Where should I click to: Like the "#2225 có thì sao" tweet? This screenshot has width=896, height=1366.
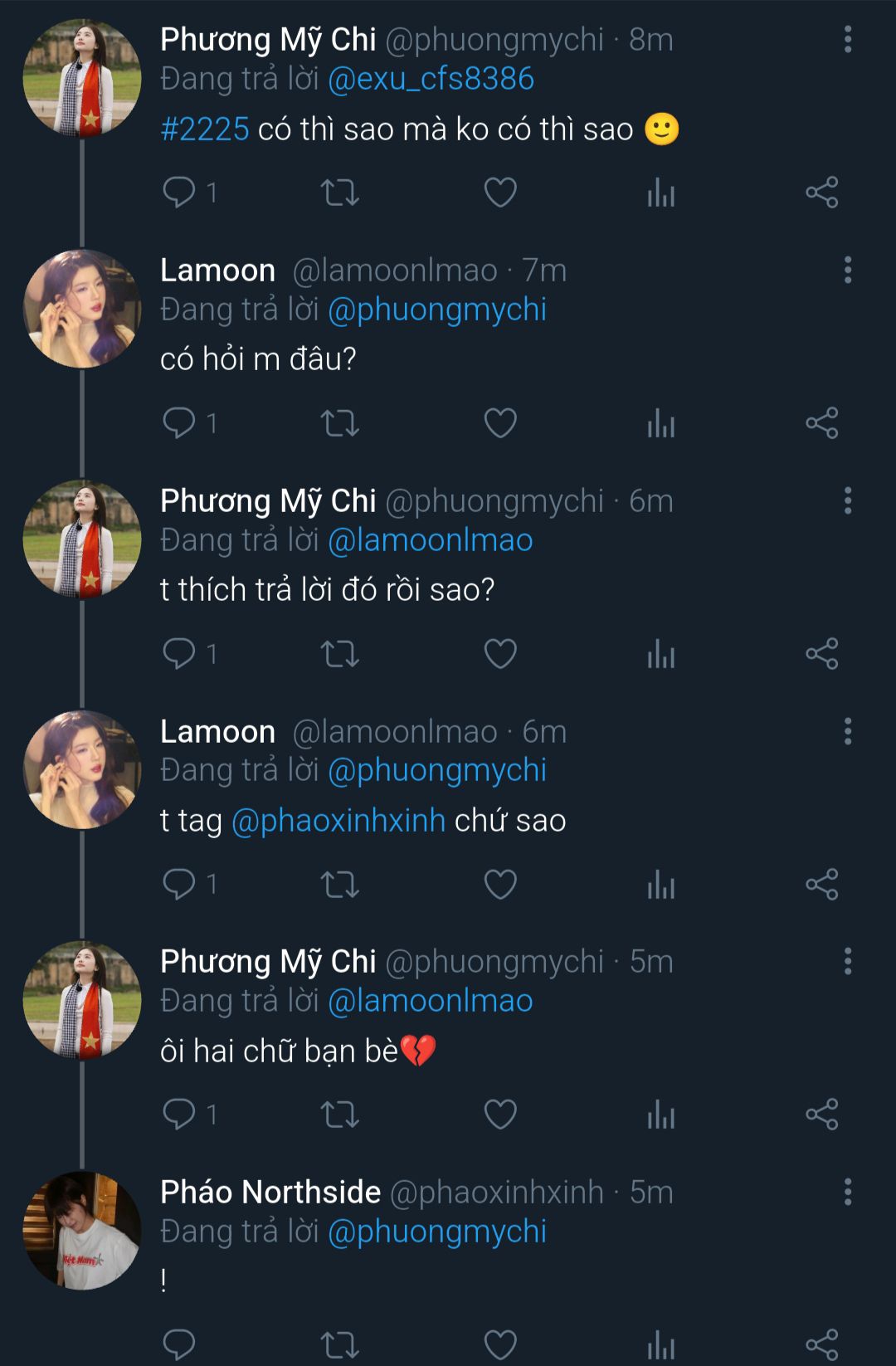coord(500,193)
